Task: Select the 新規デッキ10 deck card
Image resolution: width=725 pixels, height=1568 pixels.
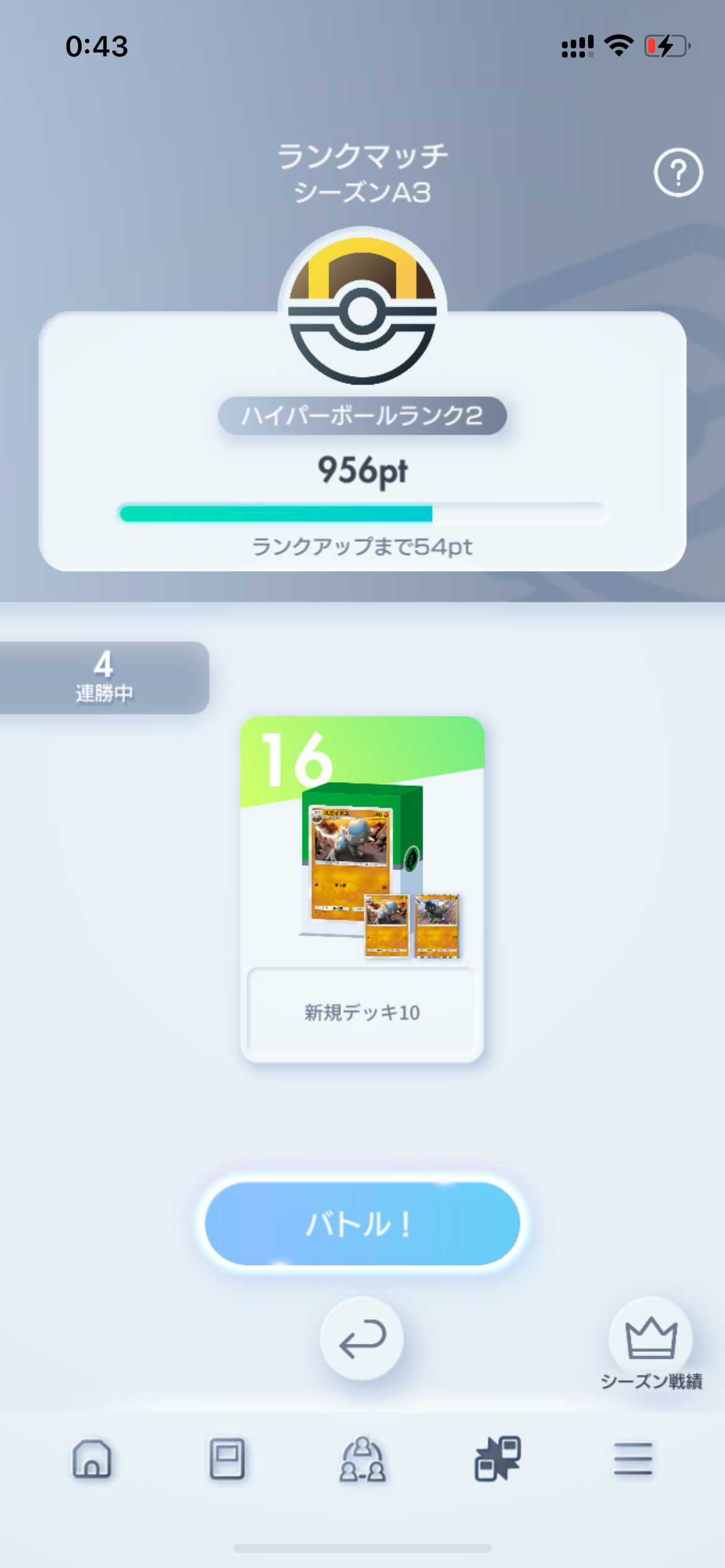Action: click(362, 889)
